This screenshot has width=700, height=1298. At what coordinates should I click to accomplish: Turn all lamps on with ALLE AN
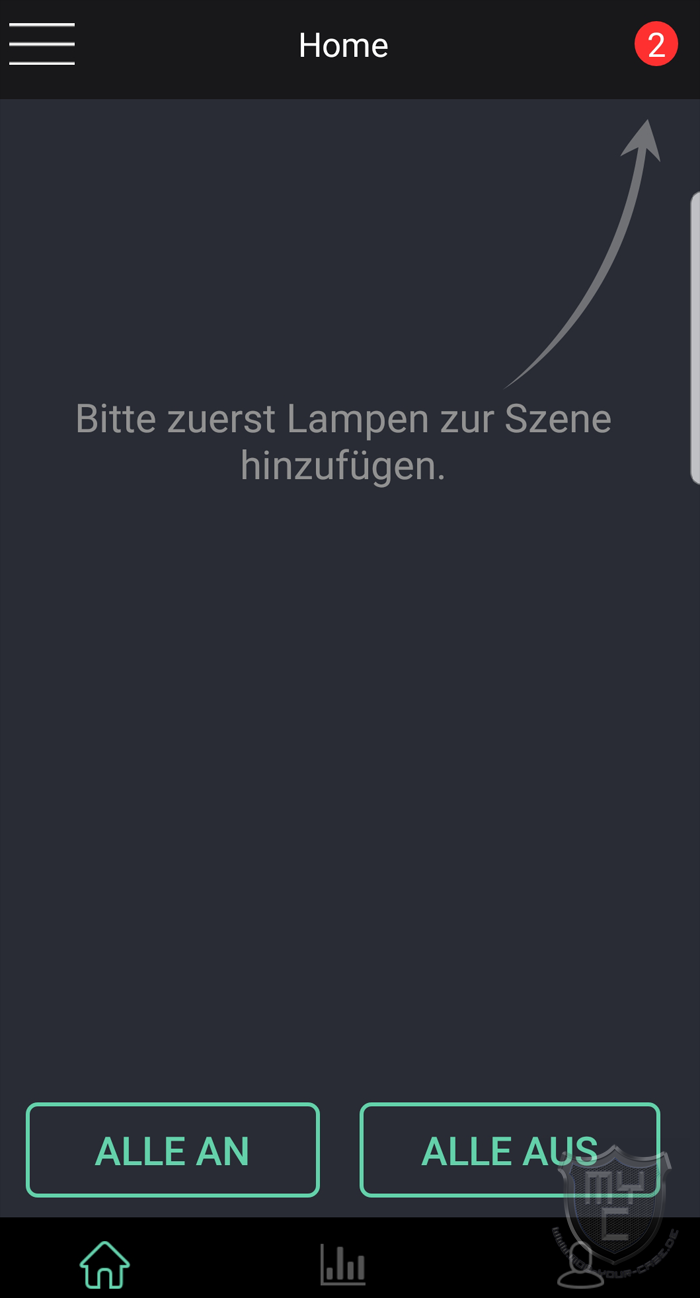tap(172, 1150)
